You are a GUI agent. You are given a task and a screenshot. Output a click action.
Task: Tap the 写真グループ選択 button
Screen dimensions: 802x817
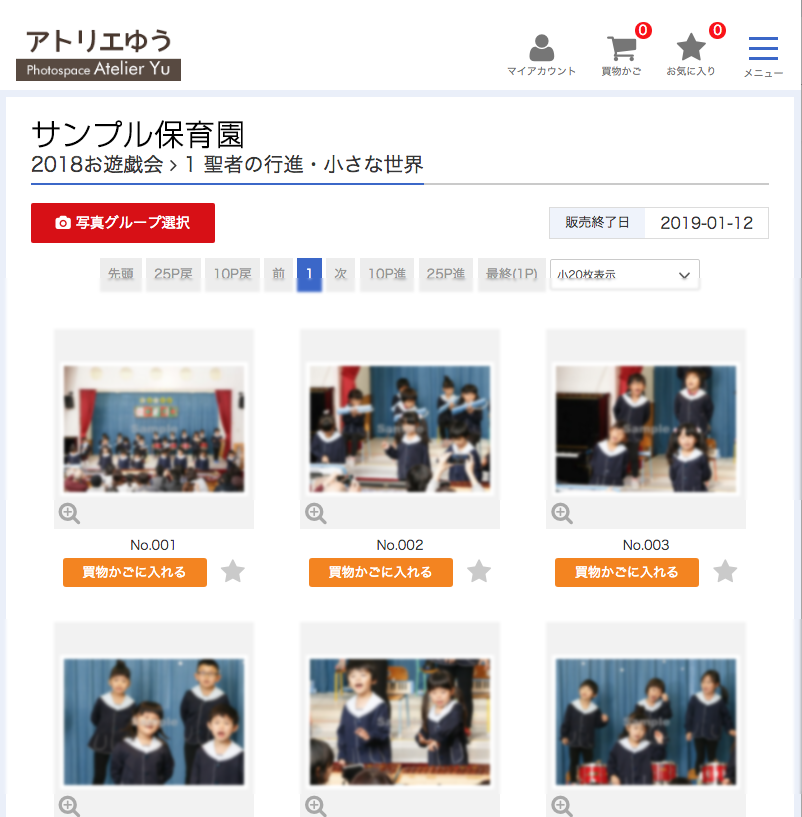[x=123, y=223]
